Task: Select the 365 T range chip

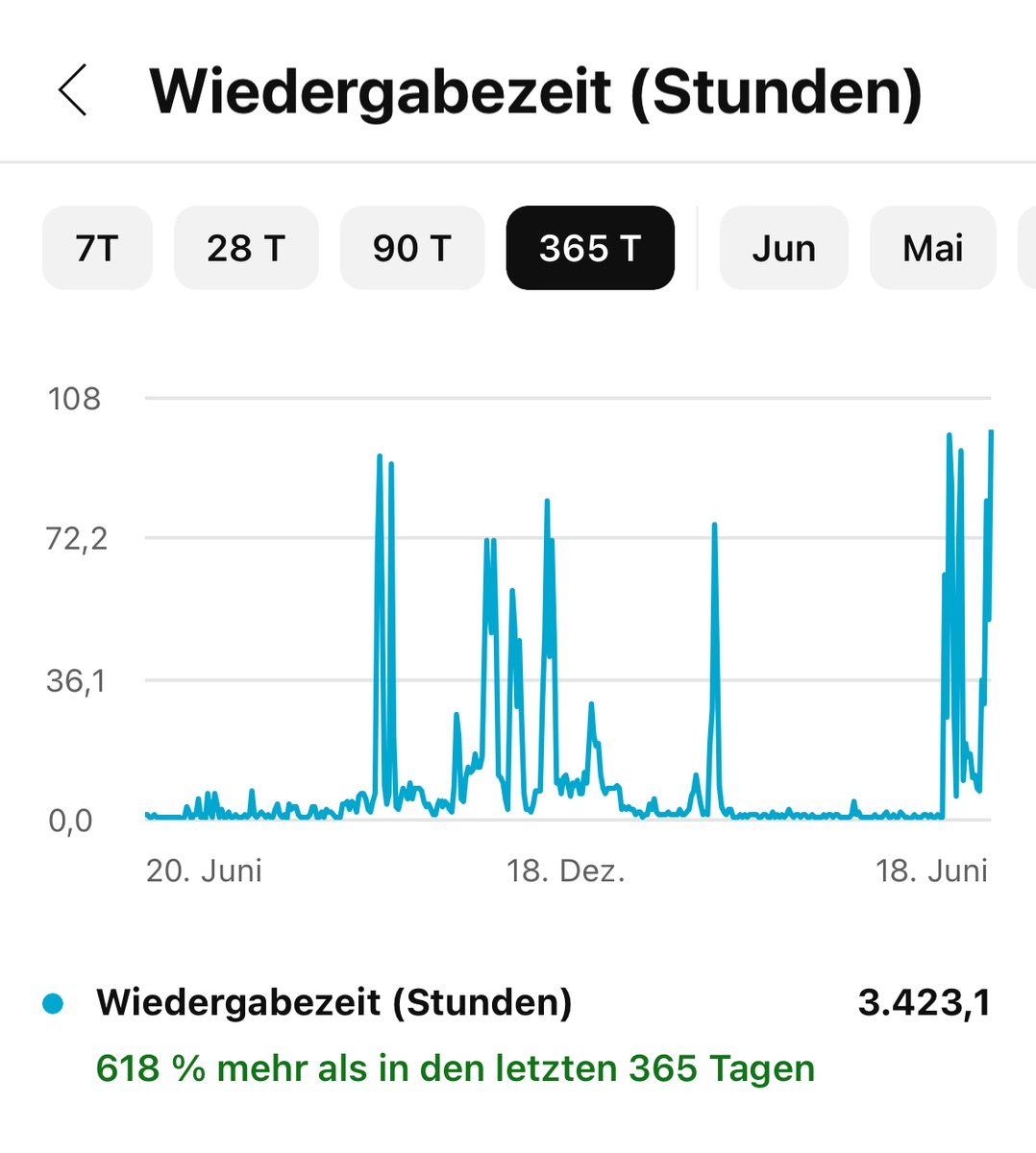Action: pyautogui.click(x=590, y=248)
